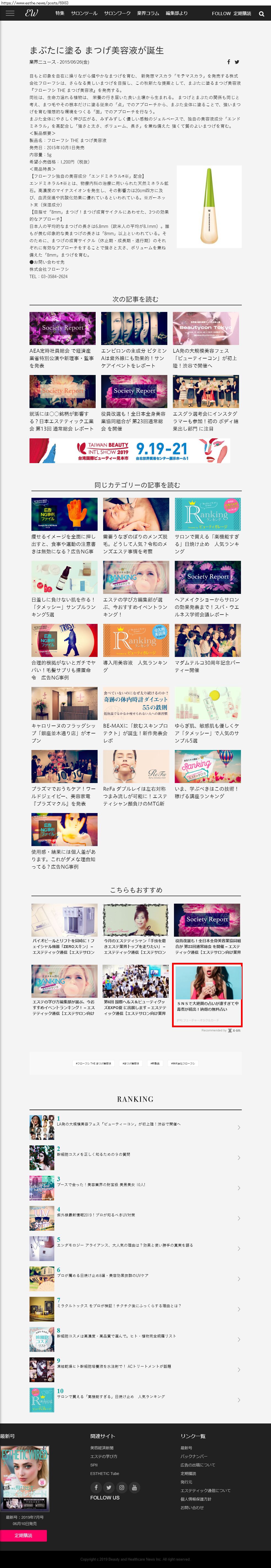Open the YouTube icon in footer
The height and width of the screenshot is (1568, 271).
pos(135,1487)
